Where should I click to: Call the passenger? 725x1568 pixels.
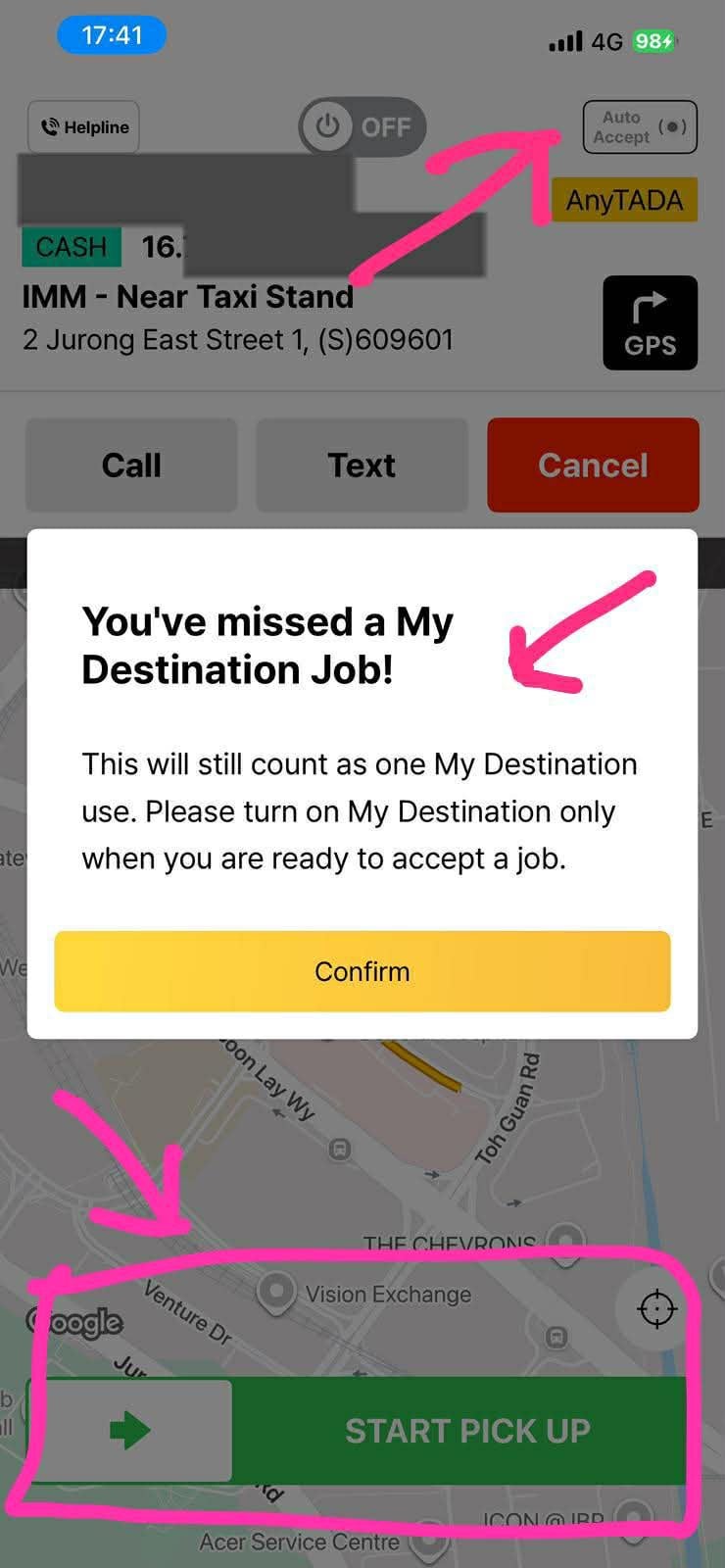(x=131, y=465)
